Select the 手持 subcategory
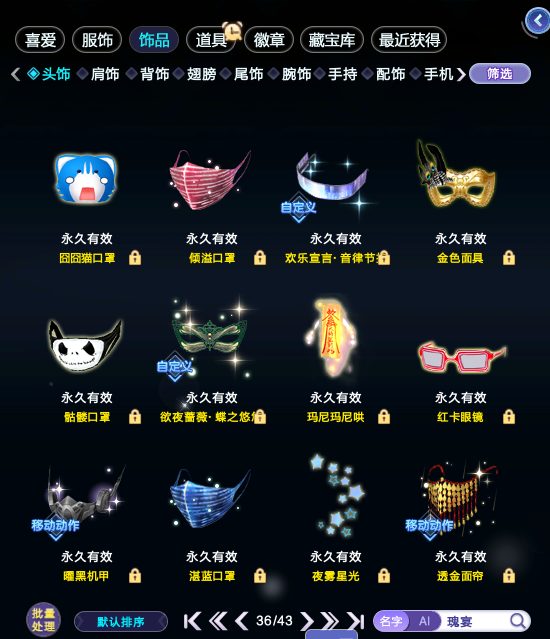550x639 pixels. (x=343, y=74)
